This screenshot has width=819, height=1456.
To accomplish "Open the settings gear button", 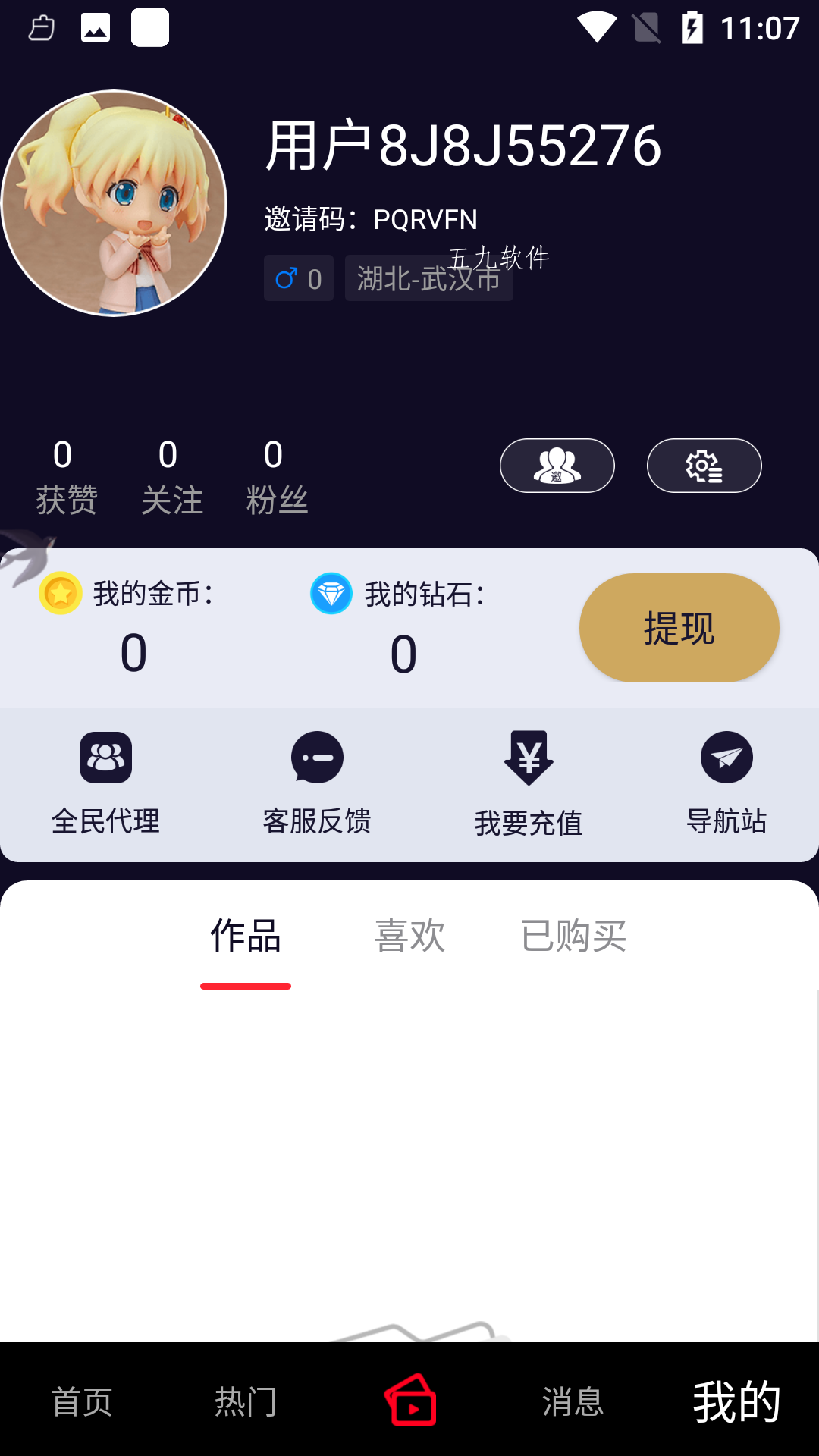I will click(x=704, y=466).
